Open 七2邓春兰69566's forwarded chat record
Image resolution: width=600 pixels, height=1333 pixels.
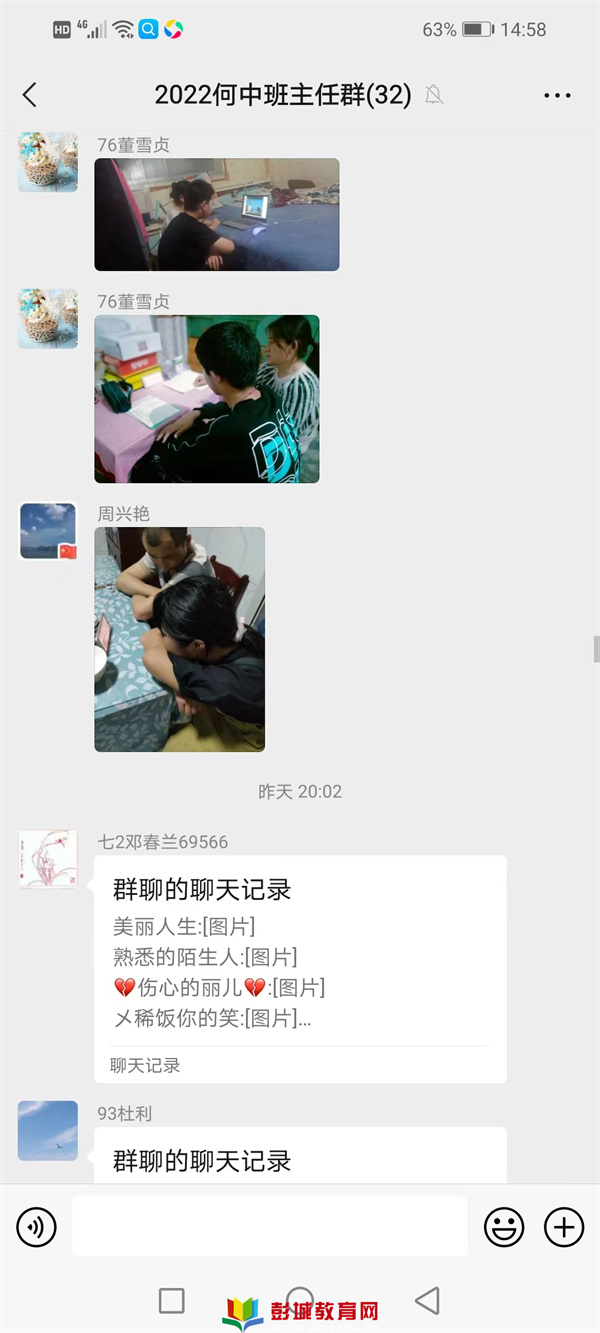coord(300,968)
